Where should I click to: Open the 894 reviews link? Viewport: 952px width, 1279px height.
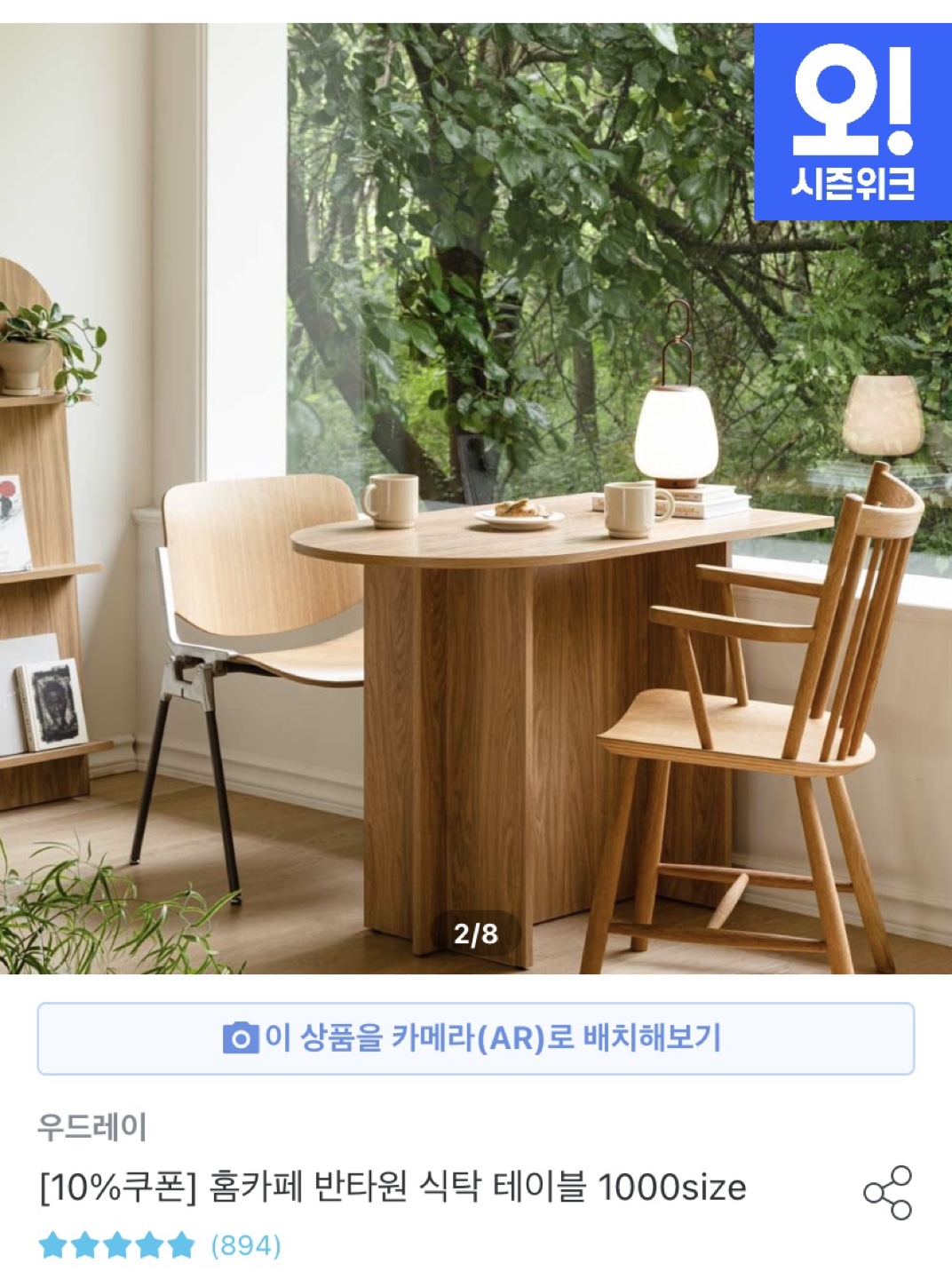pos(246,1245)
